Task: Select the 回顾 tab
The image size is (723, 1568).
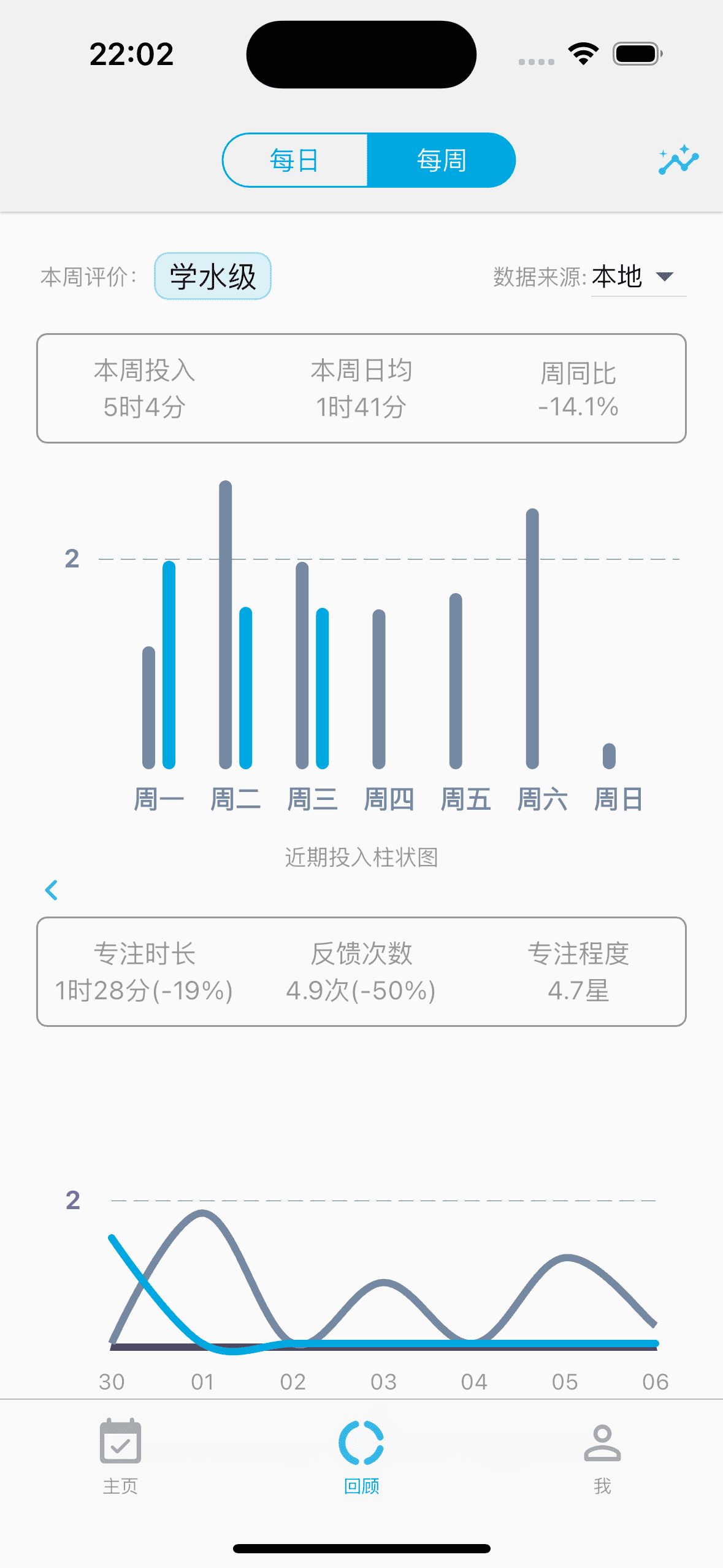Action: [x=361, y=1472]
